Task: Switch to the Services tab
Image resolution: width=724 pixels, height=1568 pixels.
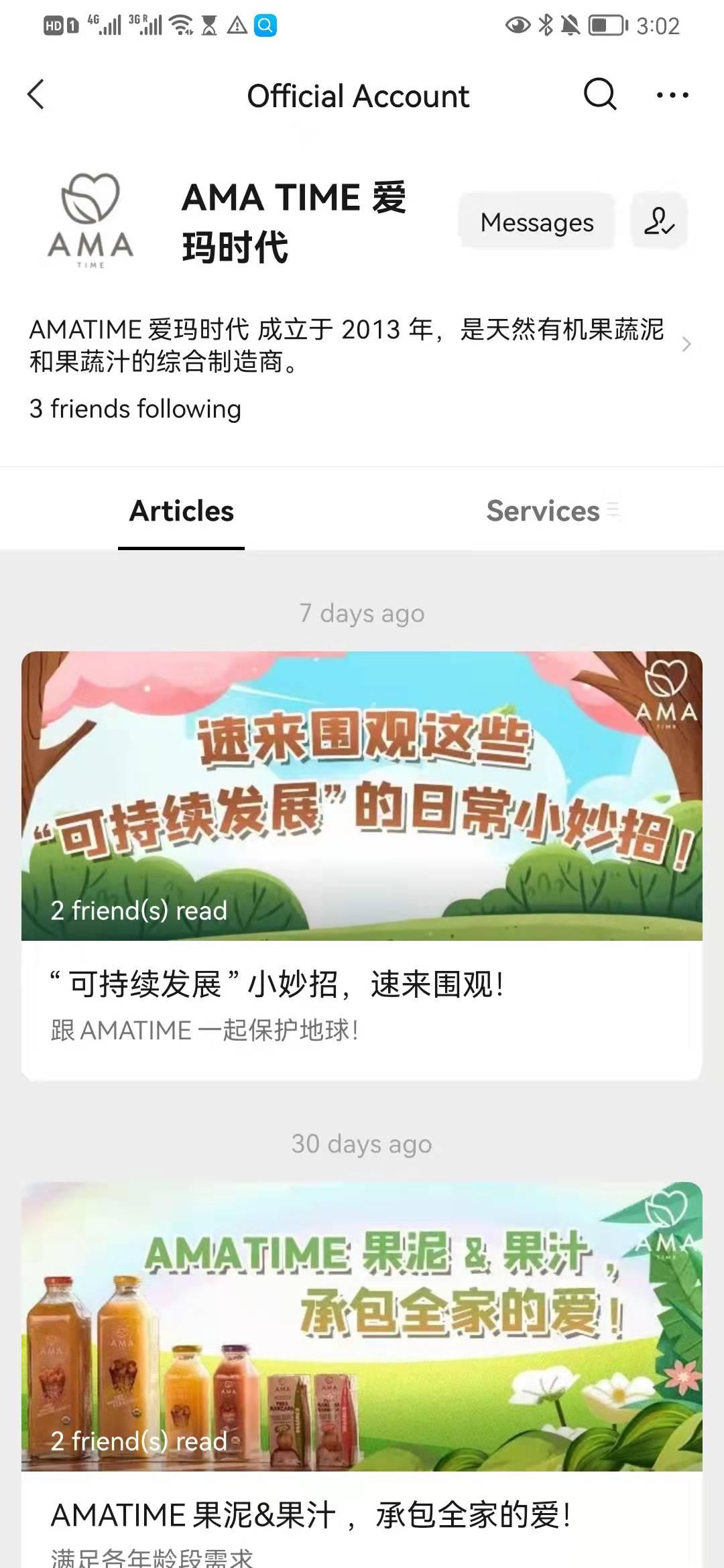Action: click(x=544, y=511)
